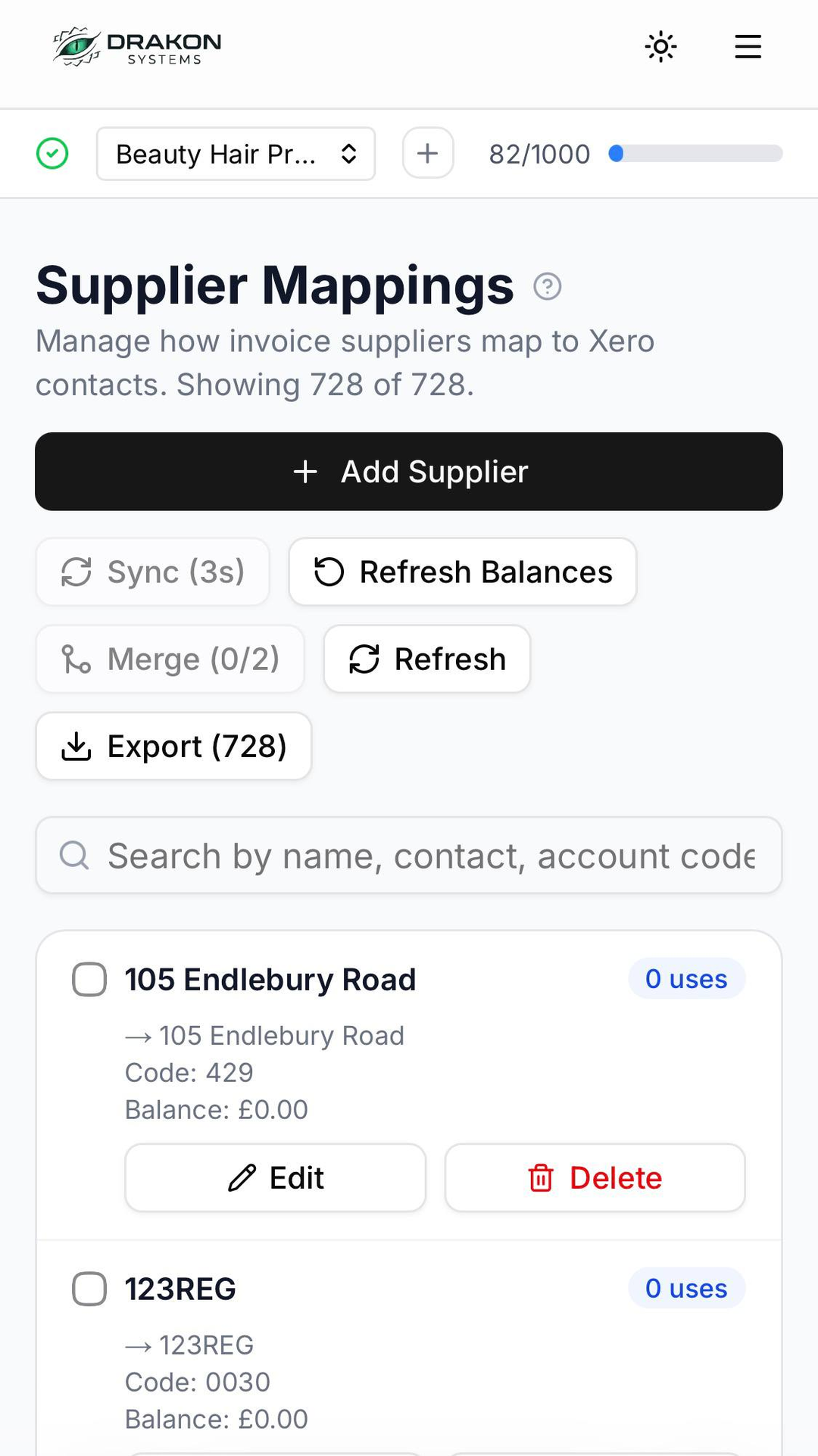The height and width of the screenshot is (1456, 818).
Task: Open the hamburger menu
Action: pos(747,46)
